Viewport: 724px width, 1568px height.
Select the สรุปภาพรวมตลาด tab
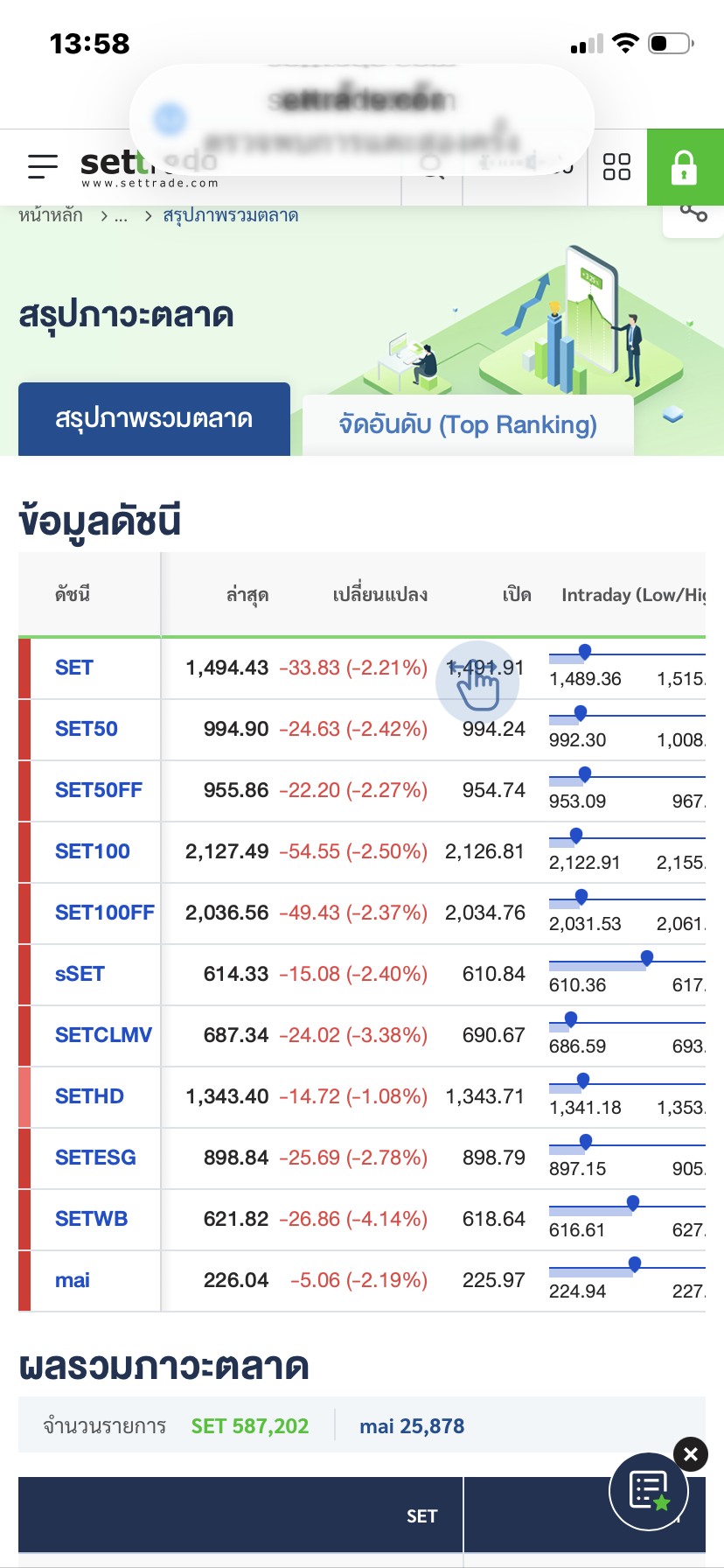(x=154, y=419)
